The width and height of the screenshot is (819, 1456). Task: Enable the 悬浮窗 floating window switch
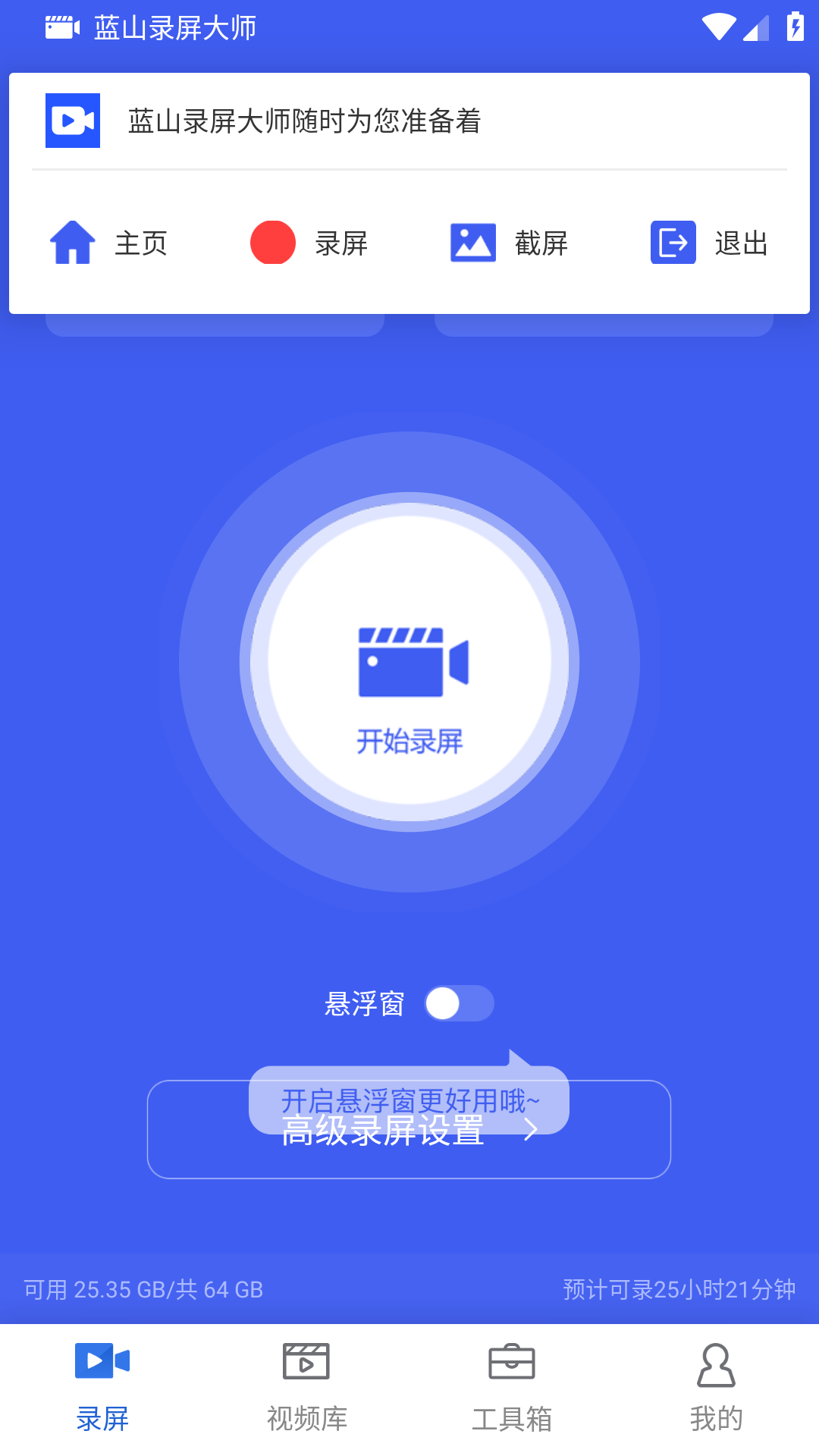[460, 1003]
